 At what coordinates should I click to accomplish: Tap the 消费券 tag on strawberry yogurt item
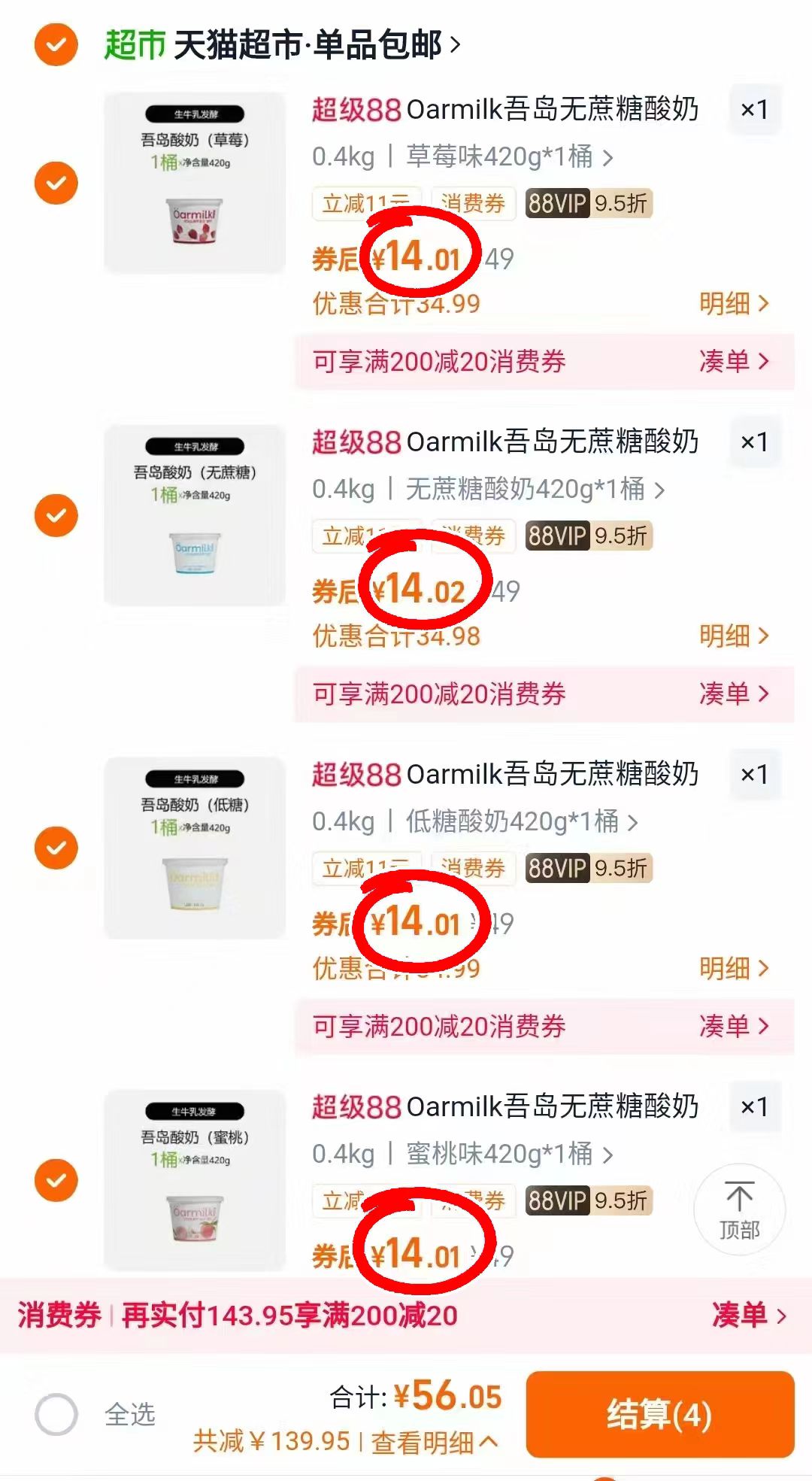pos(474,203)
